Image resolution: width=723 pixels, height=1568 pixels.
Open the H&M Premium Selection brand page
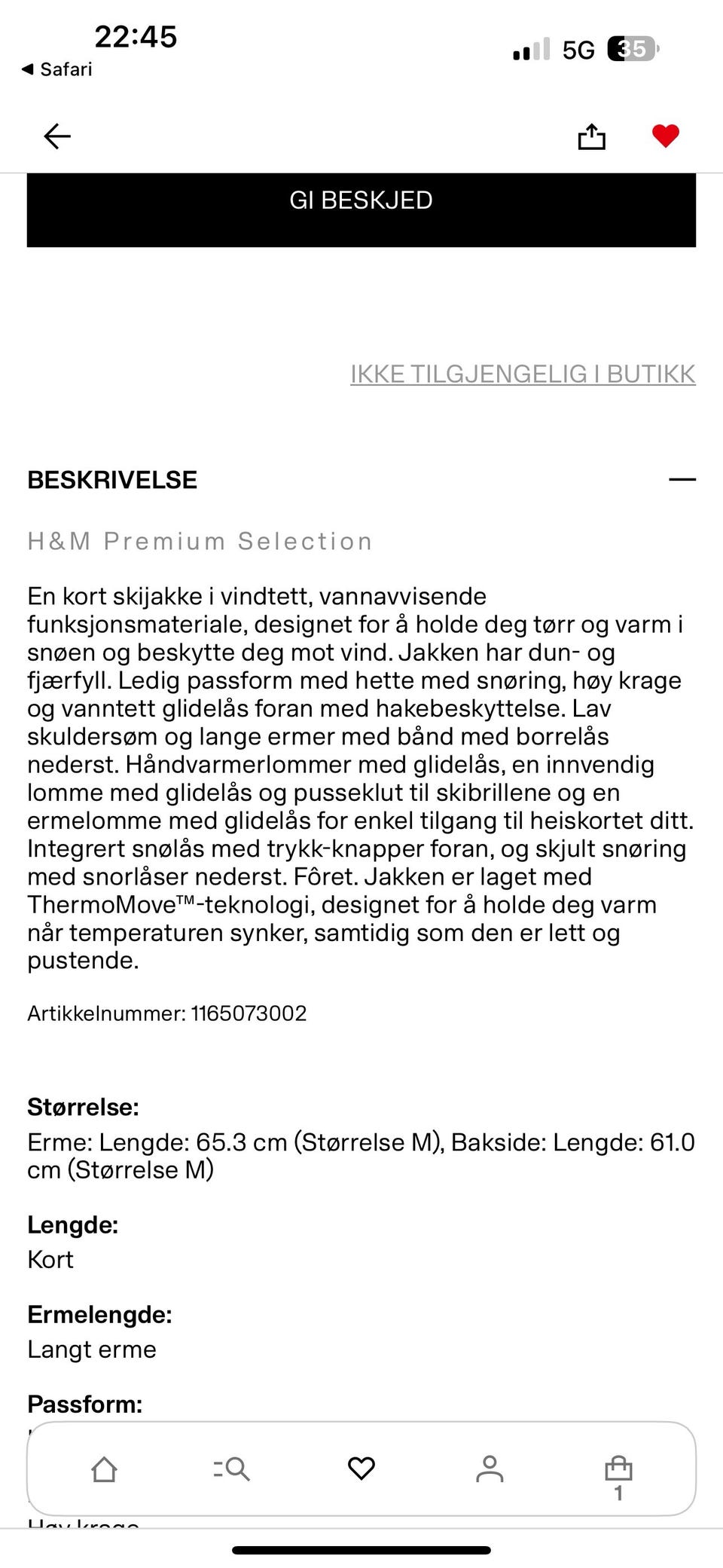[x=200, y=541]
